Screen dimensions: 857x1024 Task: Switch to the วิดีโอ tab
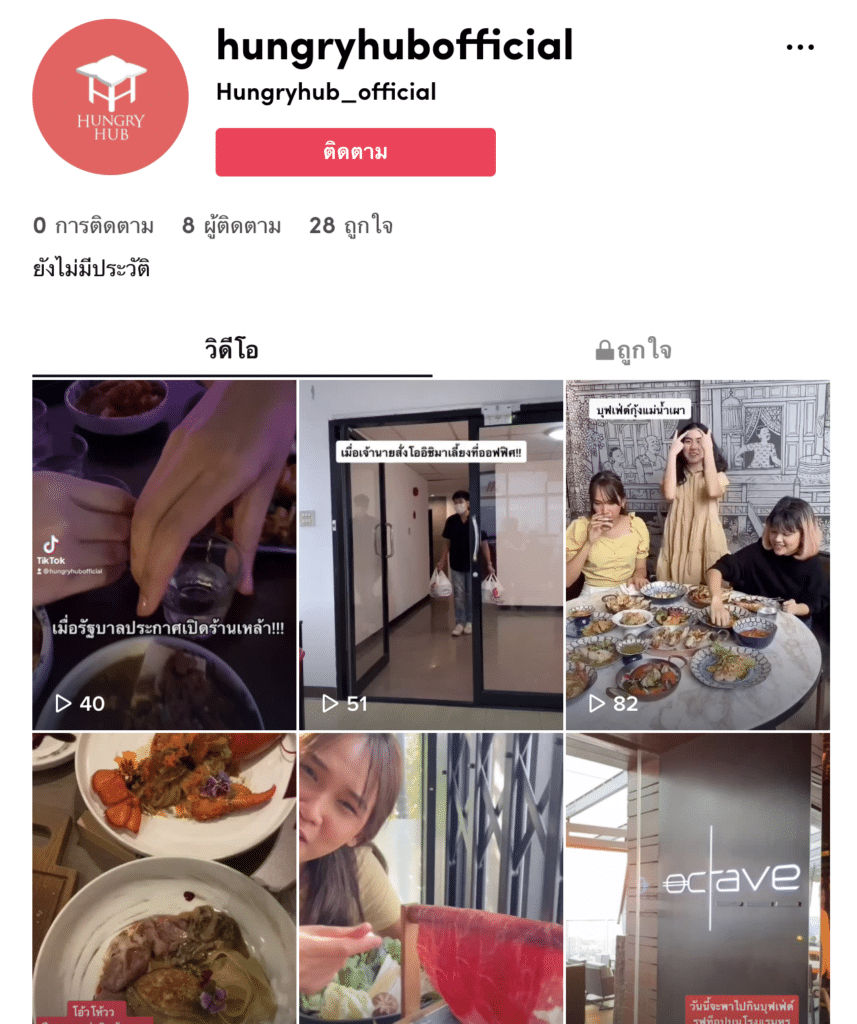(232, 350)
